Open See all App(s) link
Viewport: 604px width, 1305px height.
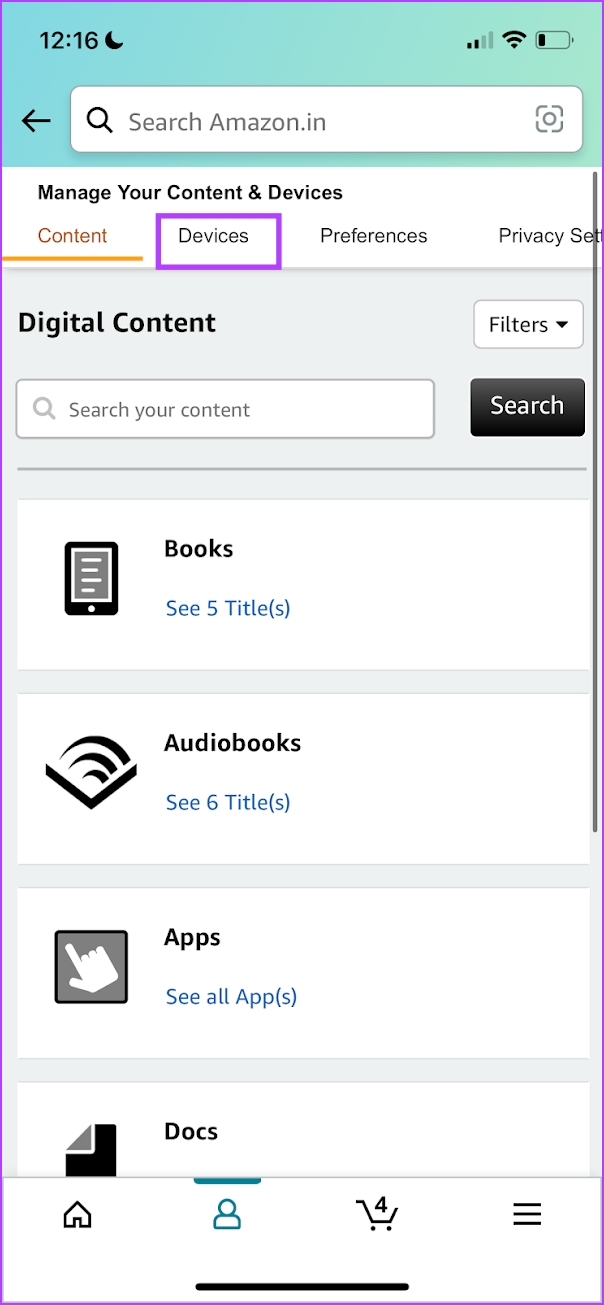[x=231, y=996]
